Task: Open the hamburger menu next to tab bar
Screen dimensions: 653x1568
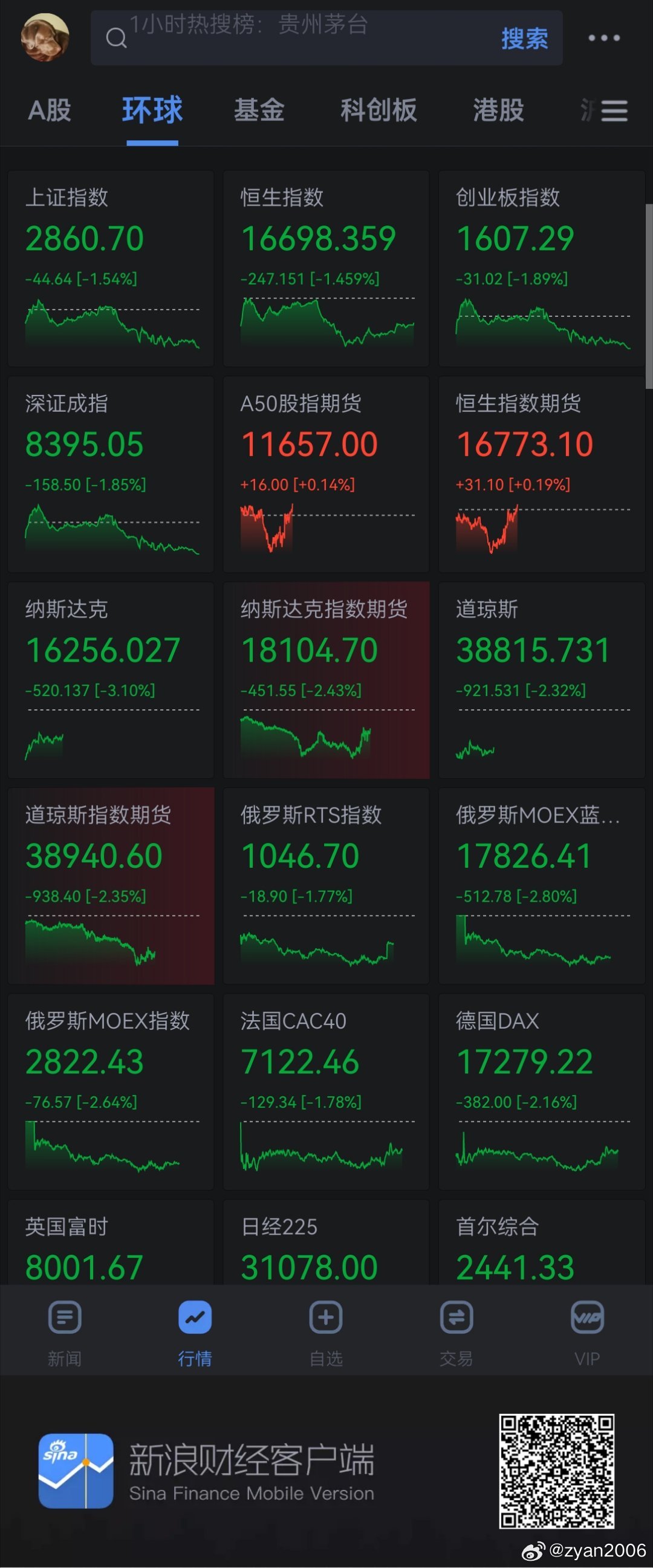Action: (615, 111)
